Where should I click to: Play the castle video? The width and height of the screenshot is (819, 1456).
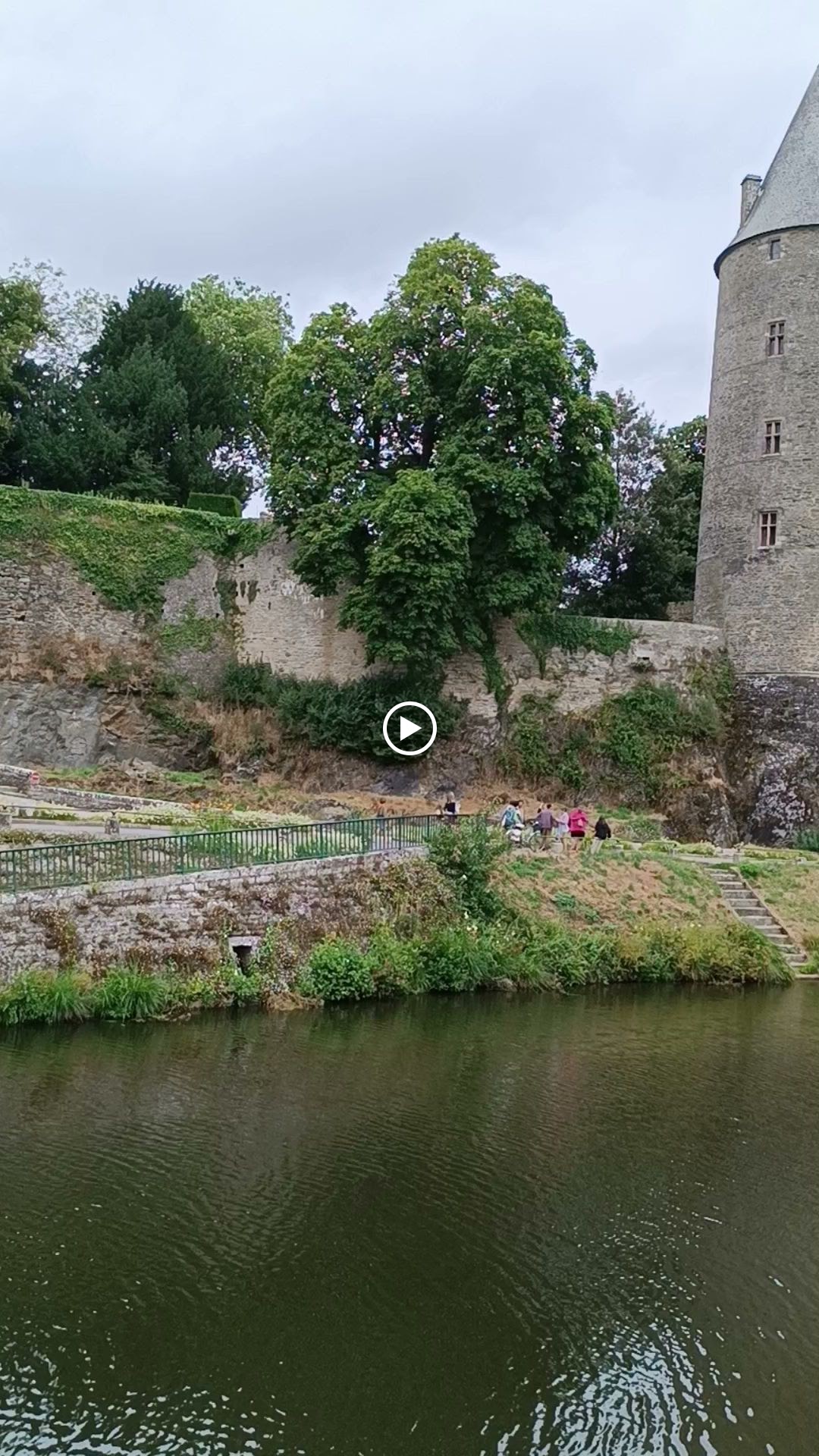click(409, 729)
